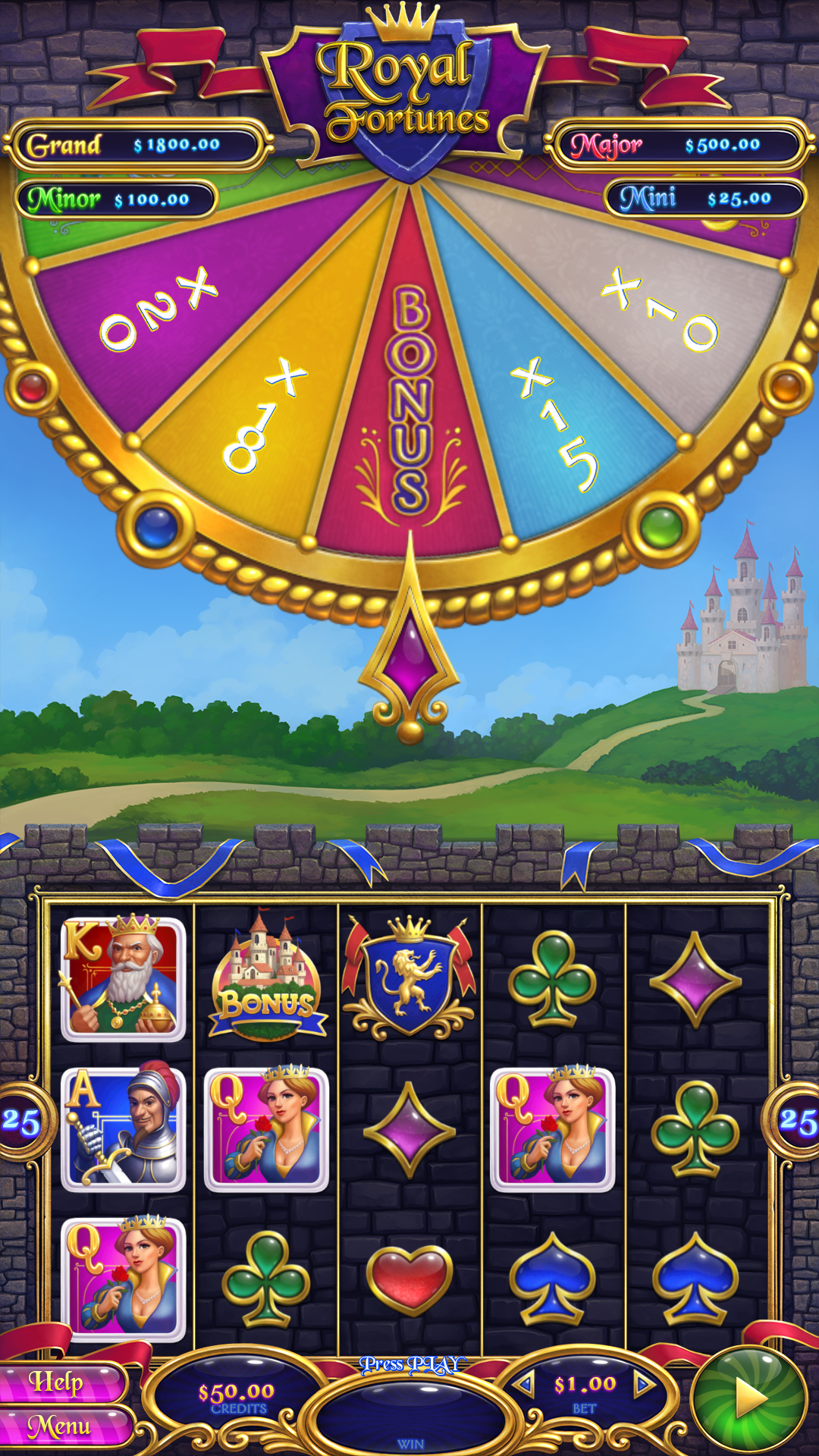Image resolution: width=819 pixels, height=1456 pixels.
Task: Open the Help button
Action: [61, 1382]
